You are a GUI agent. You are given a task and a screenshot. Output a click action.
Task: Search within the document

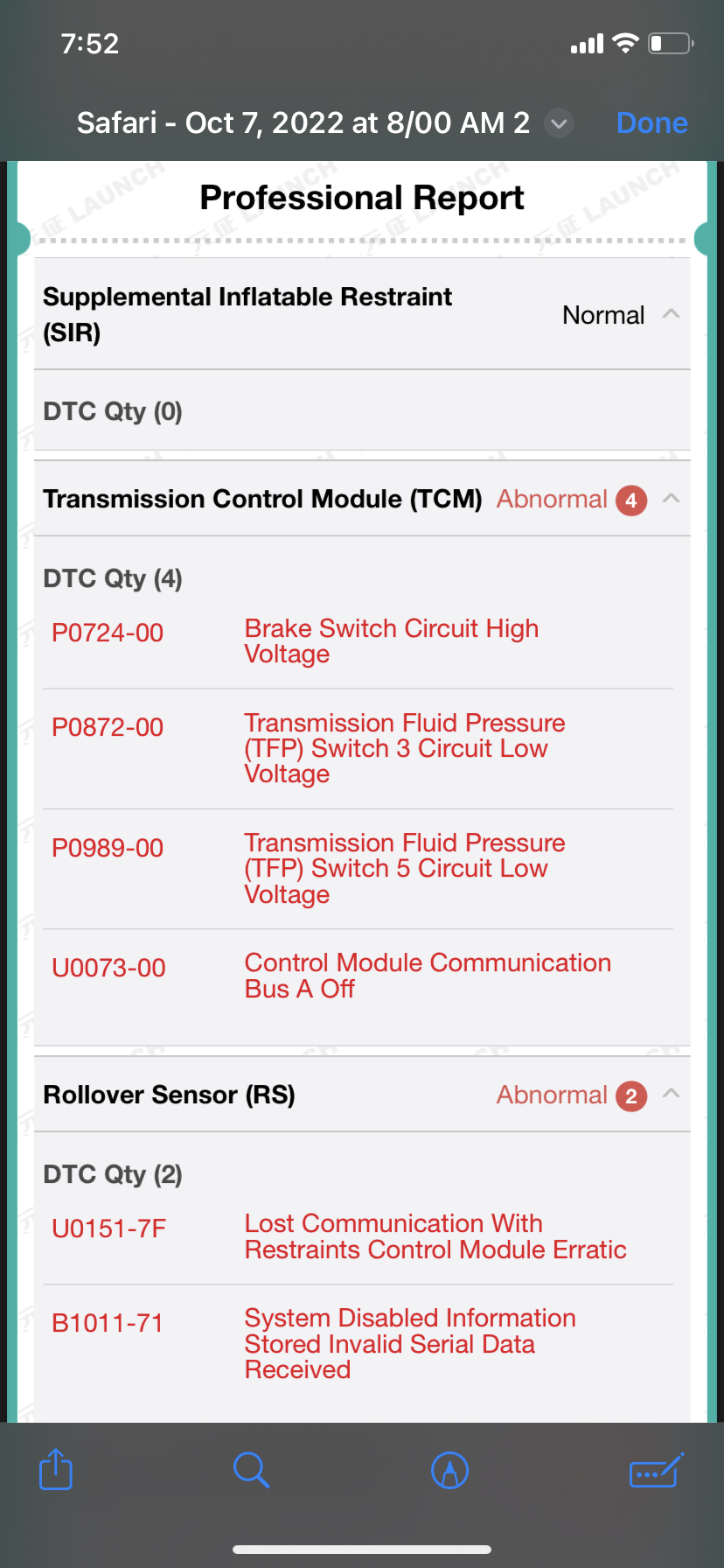[x=251, y=1470]
